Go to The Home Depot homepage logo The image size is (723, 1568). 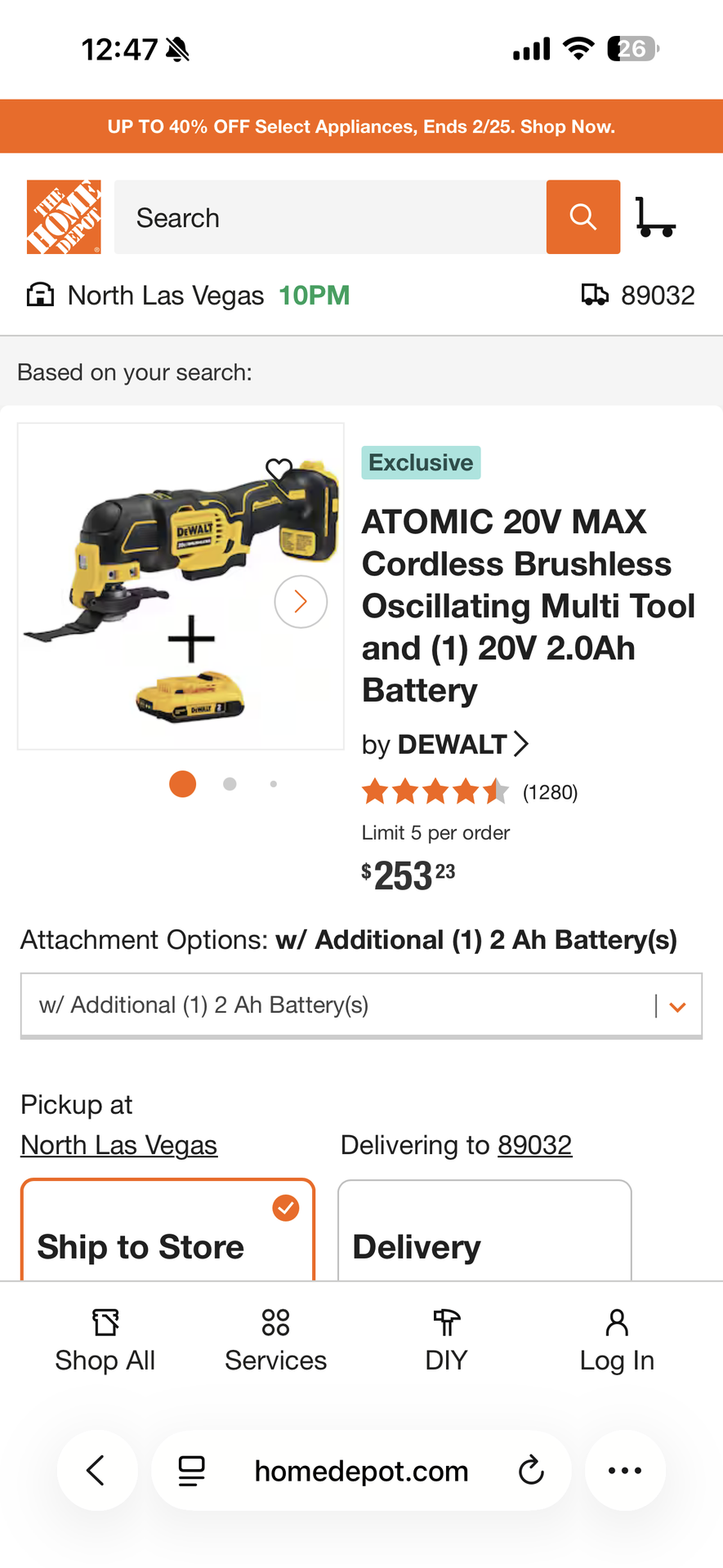pos(64,217)
